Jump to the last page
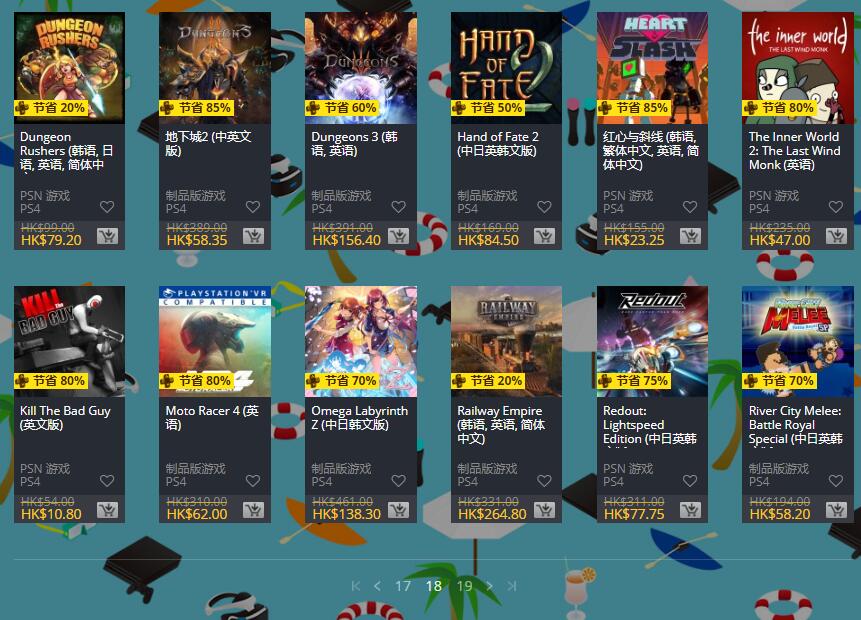The image size is (861, 620). pyautogui.click(x=512, y=586)
